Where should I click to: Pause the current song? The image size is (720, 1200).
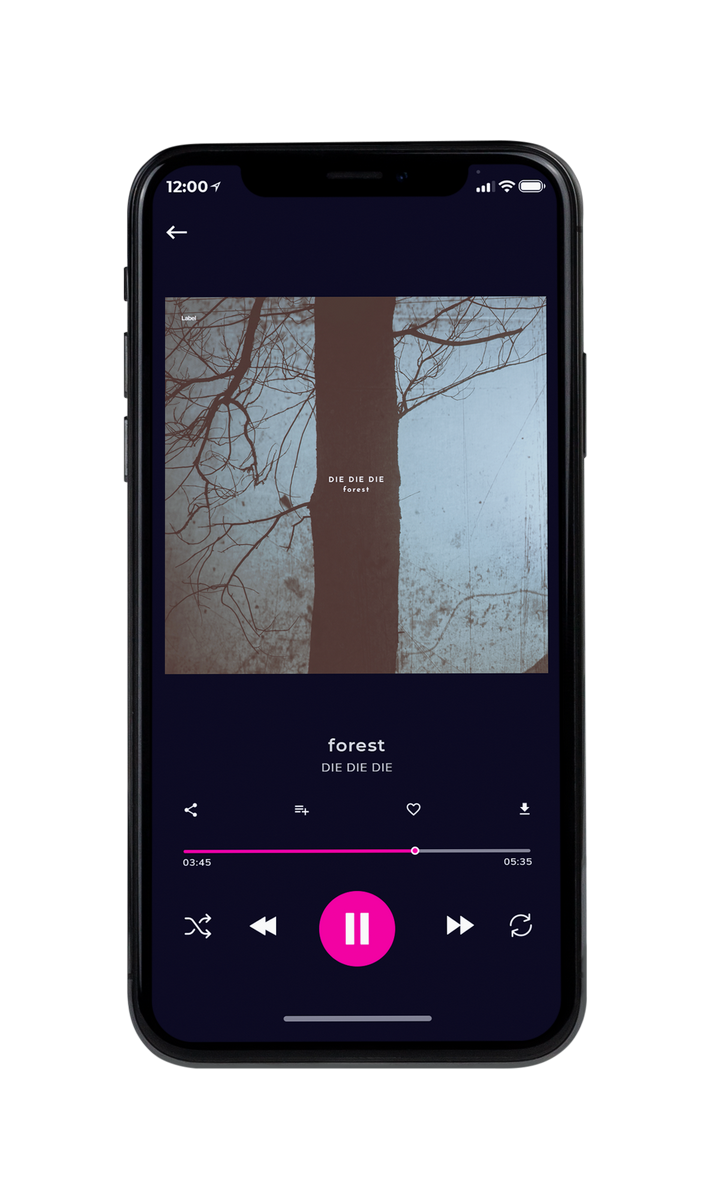coord(357,928)
